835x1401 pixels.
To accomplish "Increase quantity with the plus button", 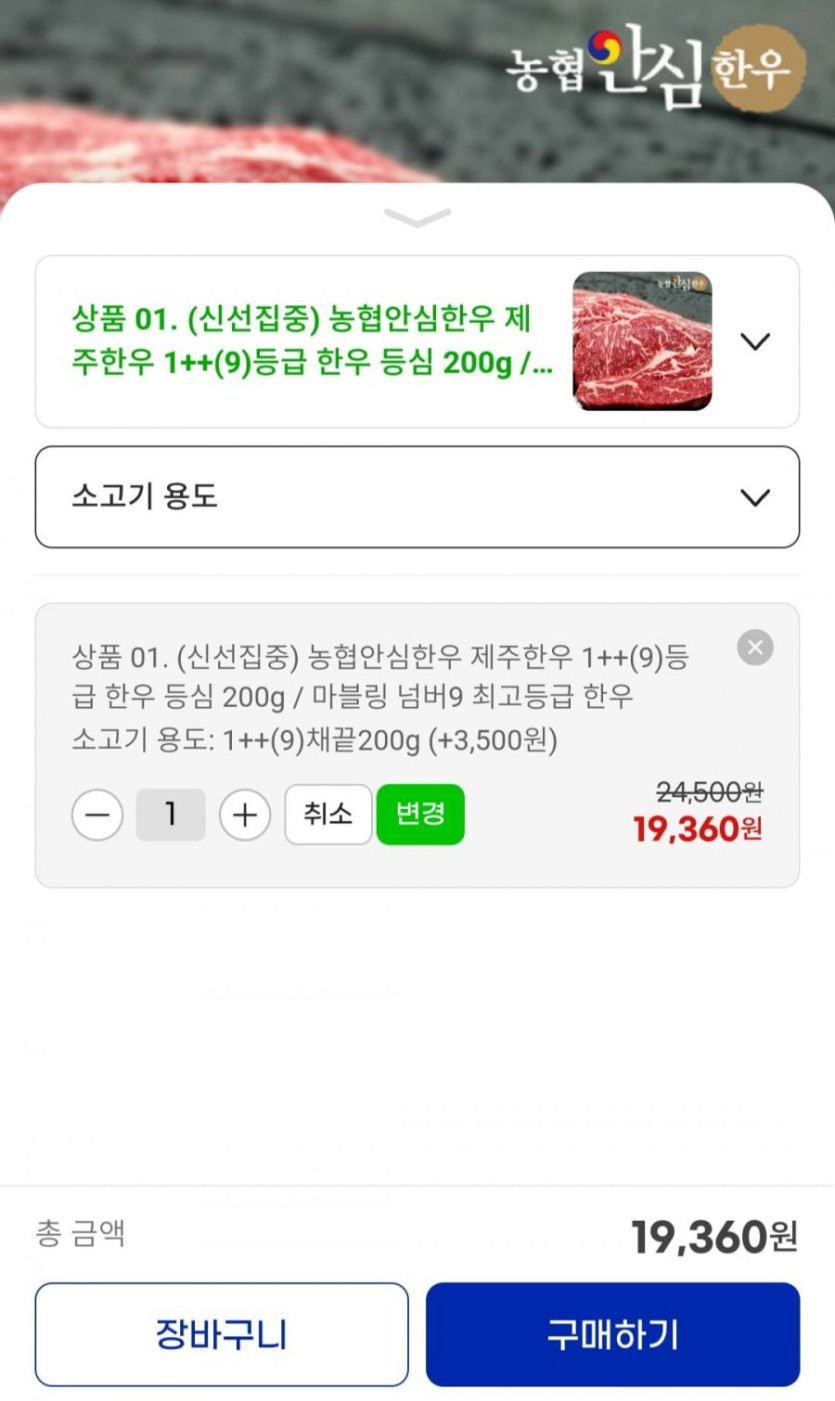I will click(x=245, y=815).
